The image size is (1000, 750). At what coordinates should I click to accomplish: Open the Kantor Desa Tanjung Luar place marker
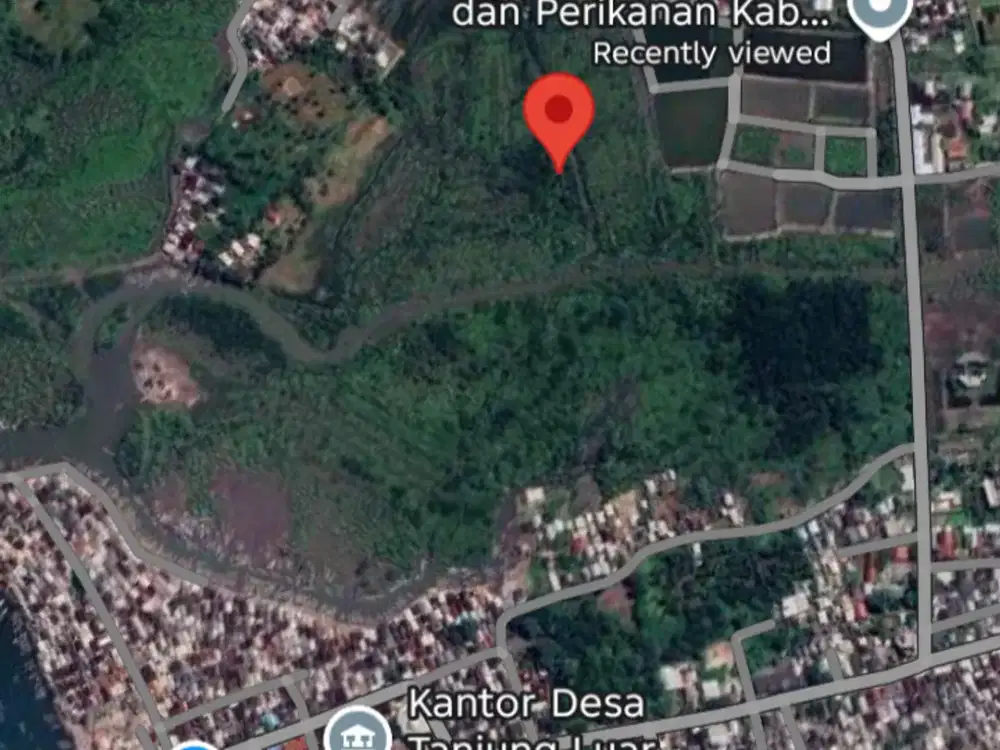coord(360,732)
